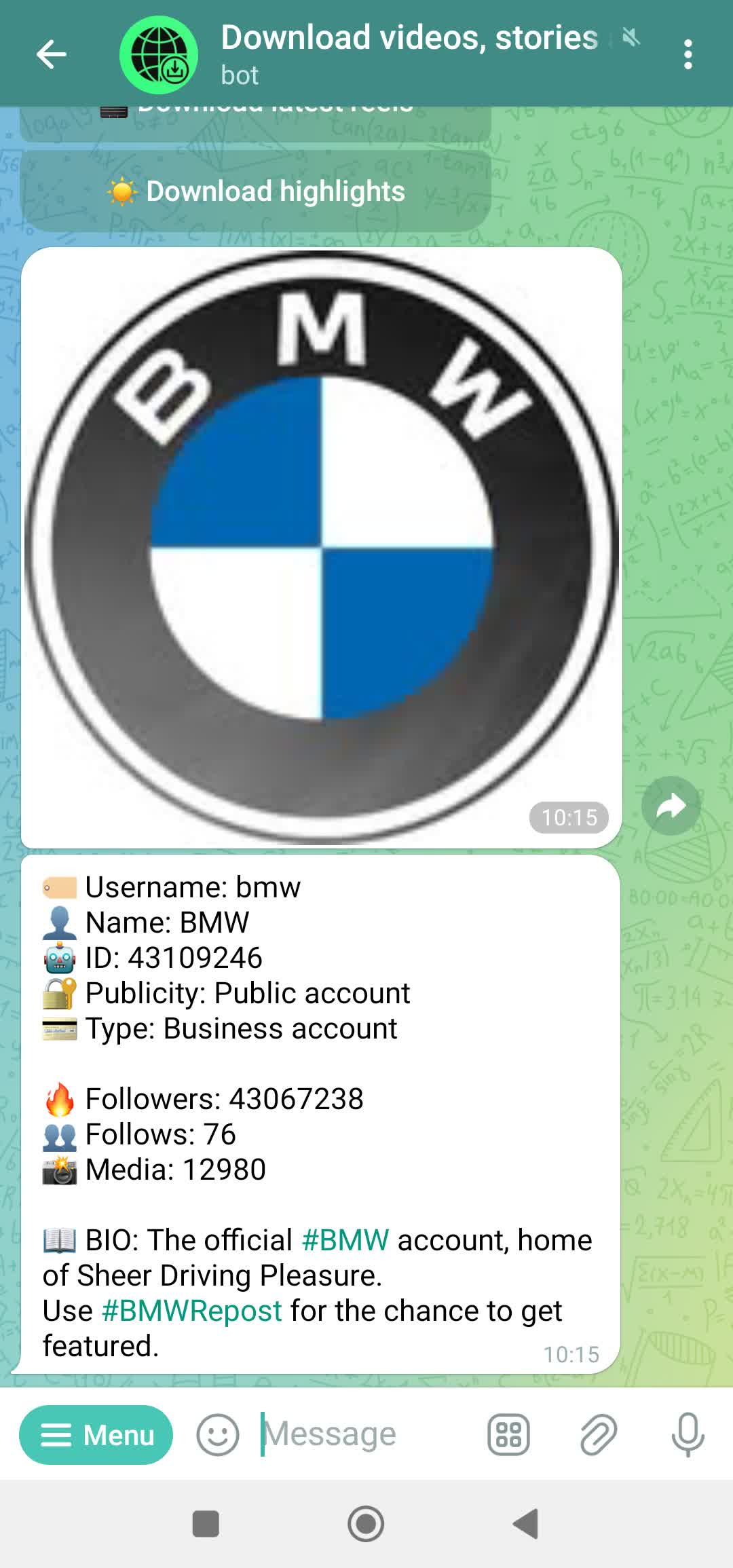Open the #BMWRepost hashtag link

click(191, 1310)
